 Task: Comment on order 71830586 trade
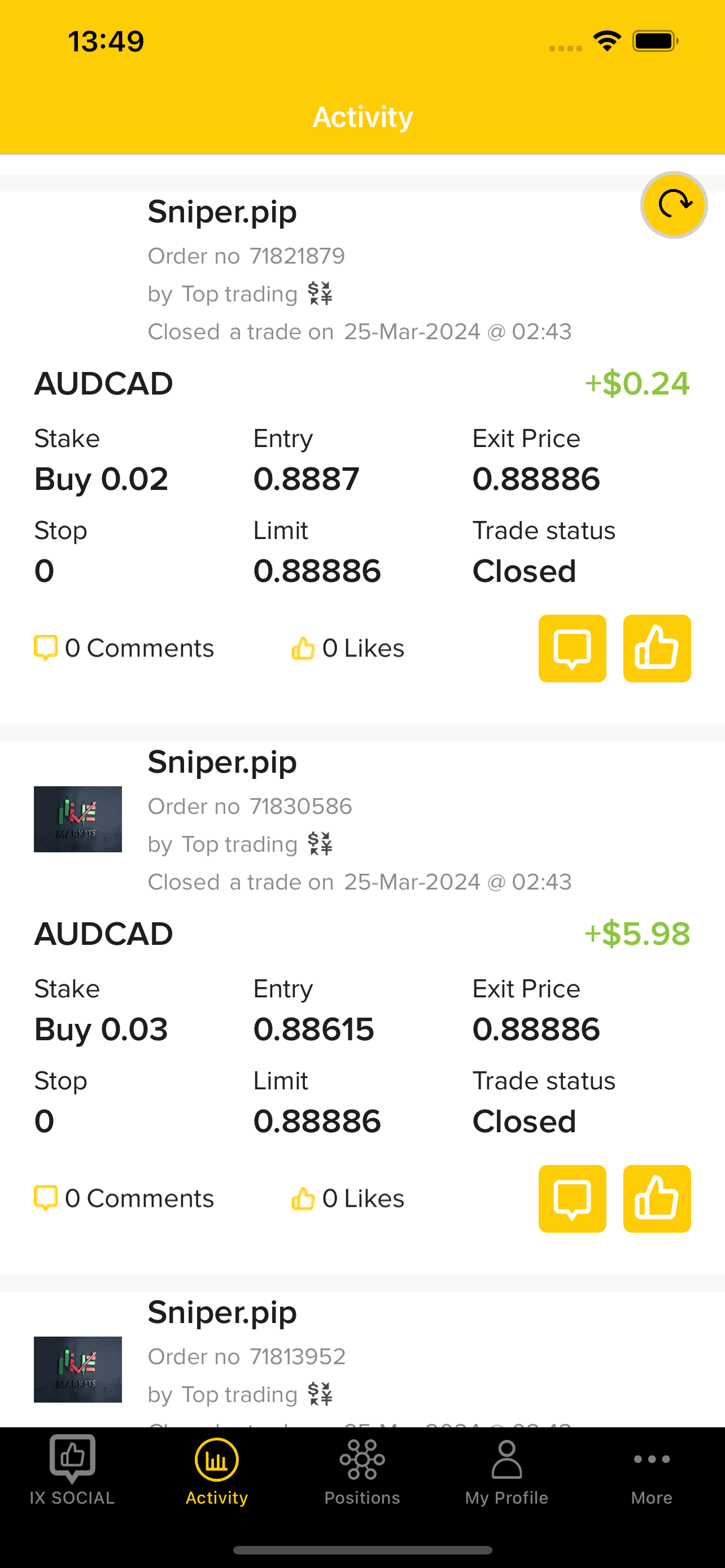[572, 1198]
